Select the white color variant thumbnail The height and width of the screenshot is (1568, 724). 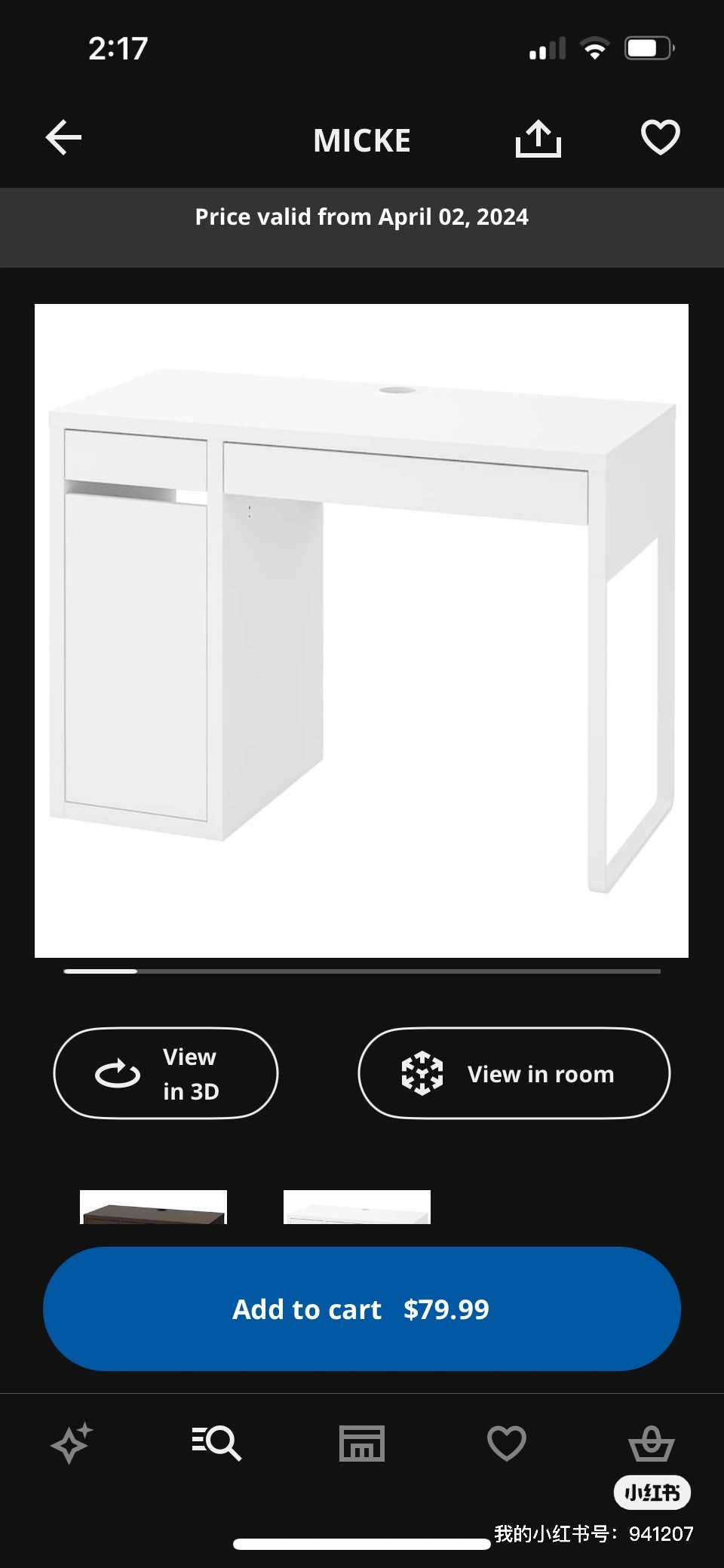pos(357,1207)
